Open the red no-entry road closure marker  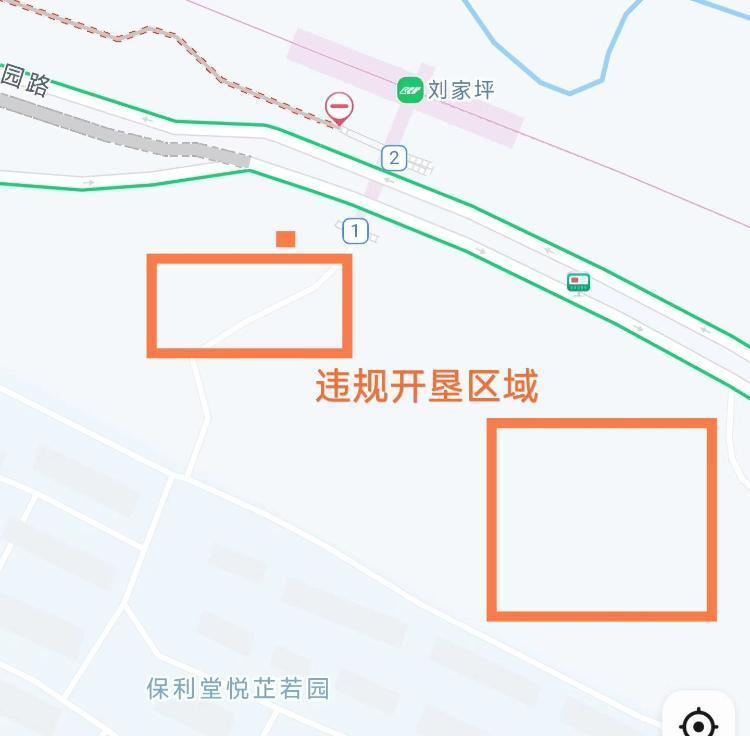[340, 106]
